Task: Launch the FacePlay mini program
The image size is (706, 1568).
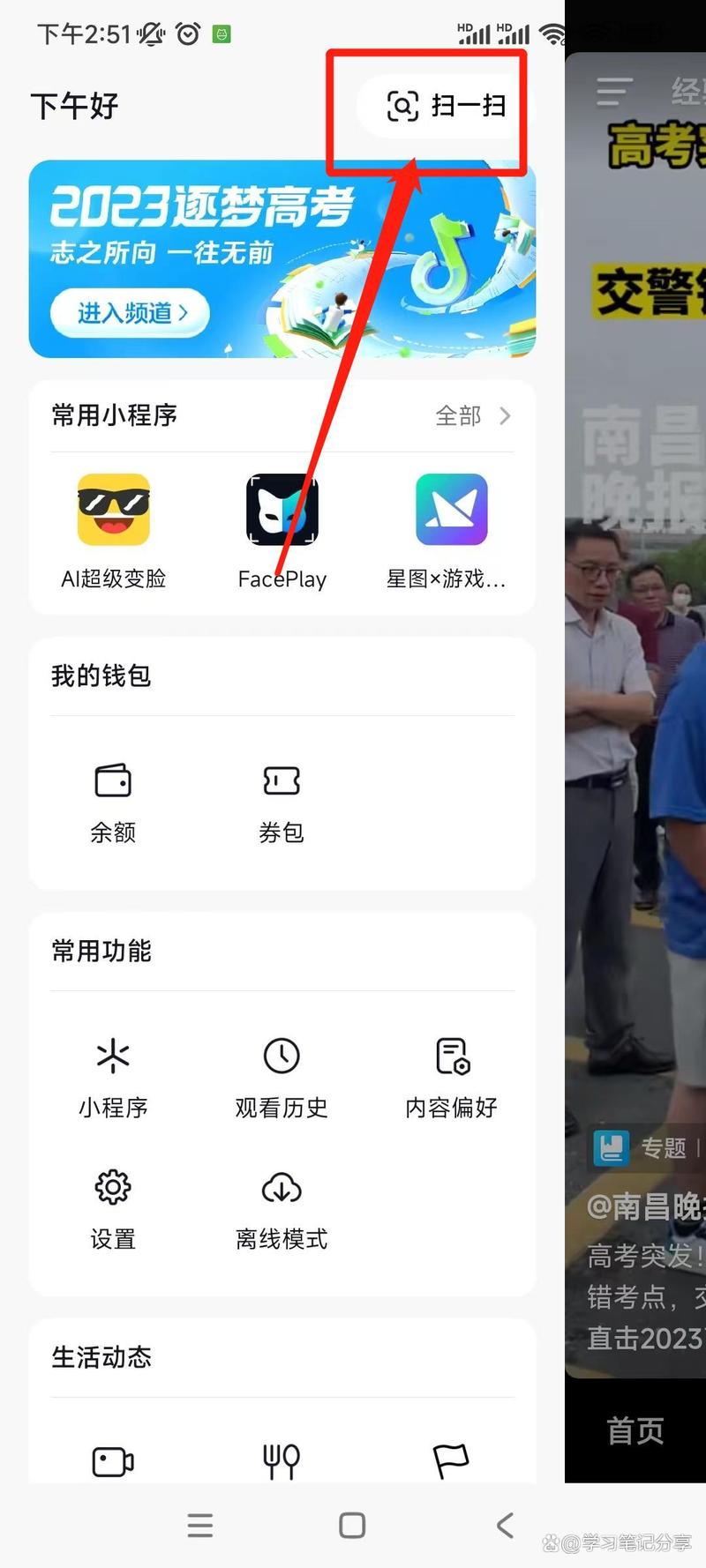Action: pyautogui.click(x=282, y=529)
